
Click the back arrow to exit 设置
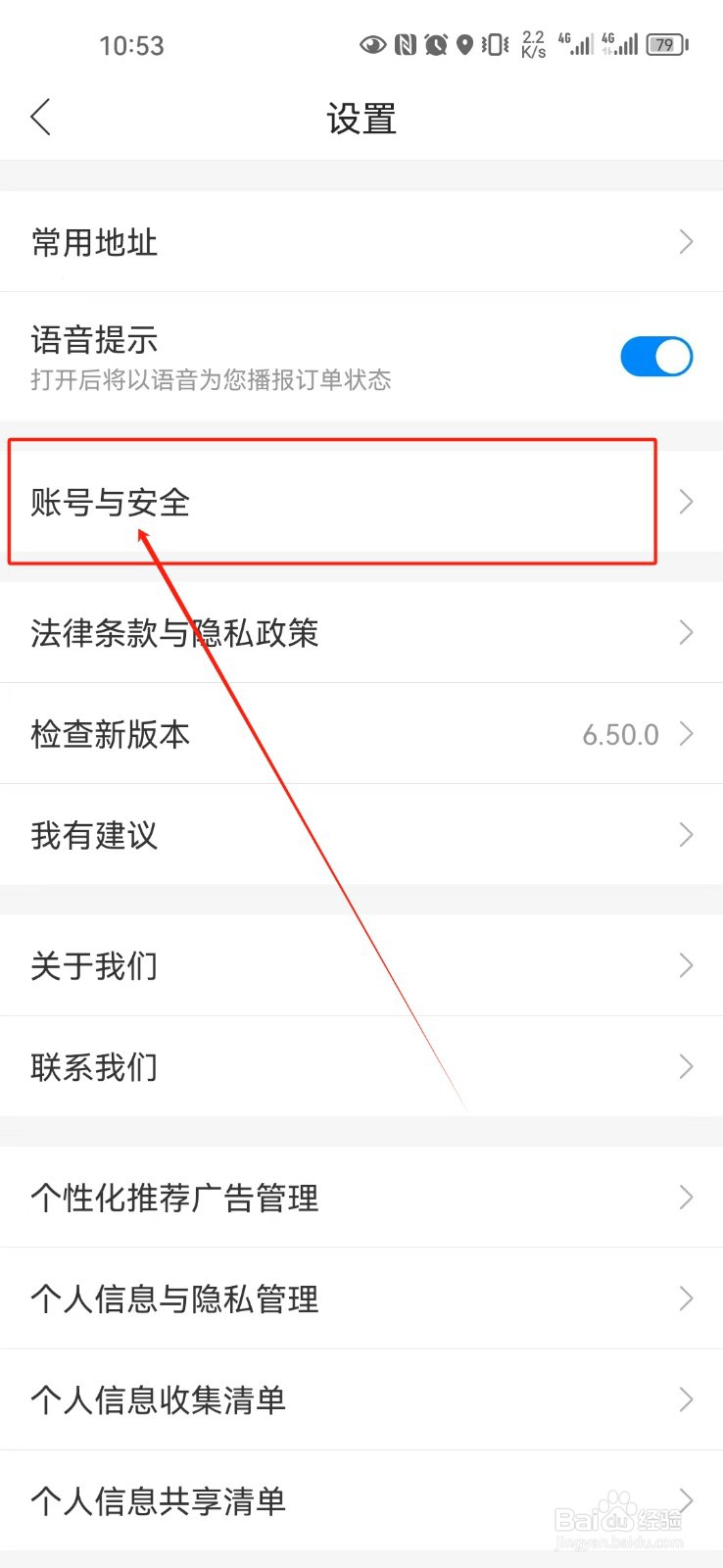[40, 116]
